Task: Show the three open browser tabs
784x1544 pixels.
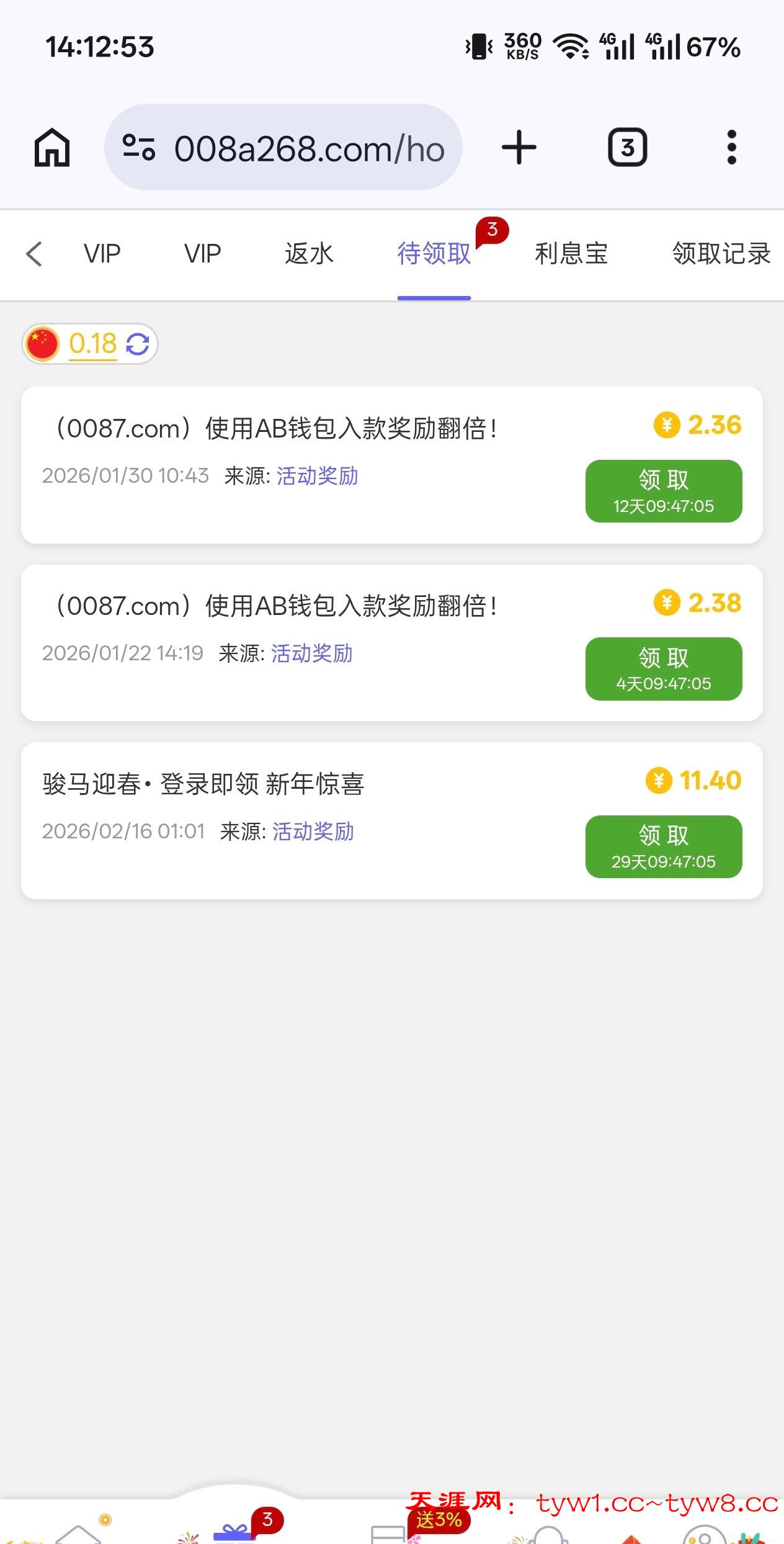Action: [x=627, y=148]
